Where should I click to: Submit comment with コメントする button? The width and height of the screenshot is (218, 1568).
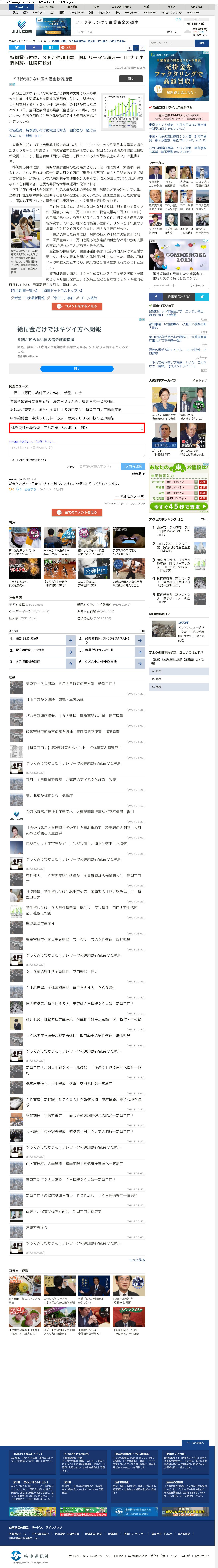[x=133, y=466]
